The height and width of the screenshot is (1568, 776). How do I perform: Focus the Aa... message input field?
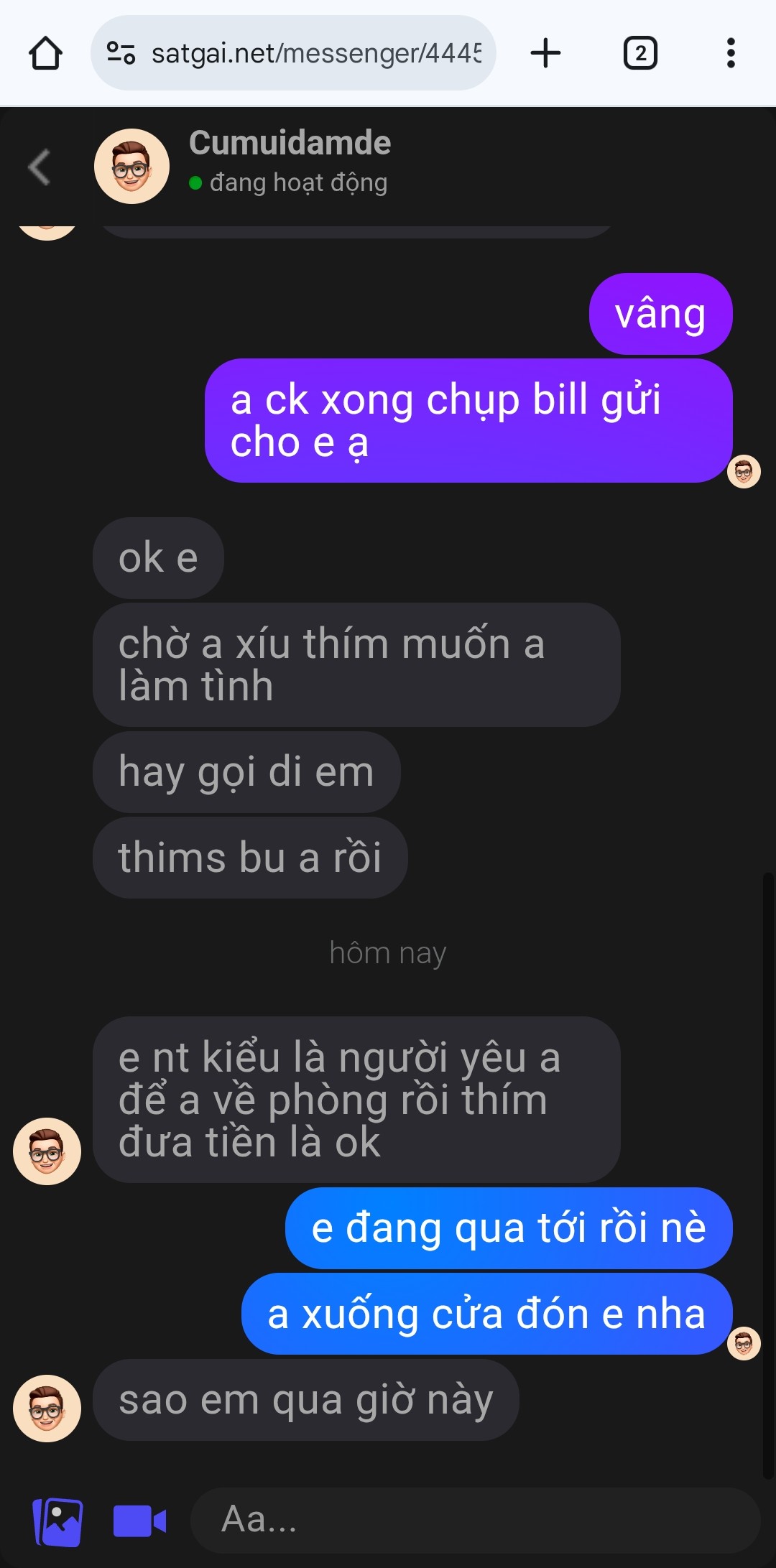[474, 1520]
